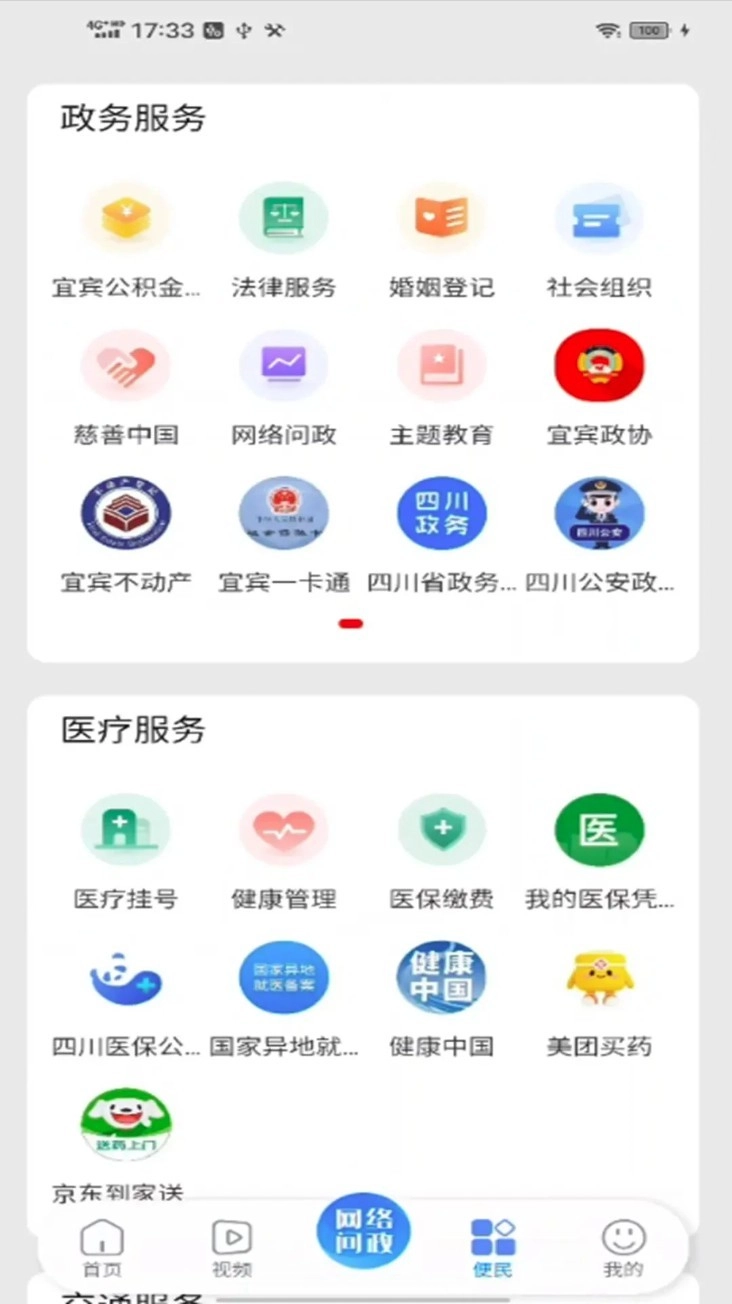Image resolution: width=732 pixels, height=1304 pixels.
Task: Open 美团买药 medicine delivery
Action: [598, 977]
